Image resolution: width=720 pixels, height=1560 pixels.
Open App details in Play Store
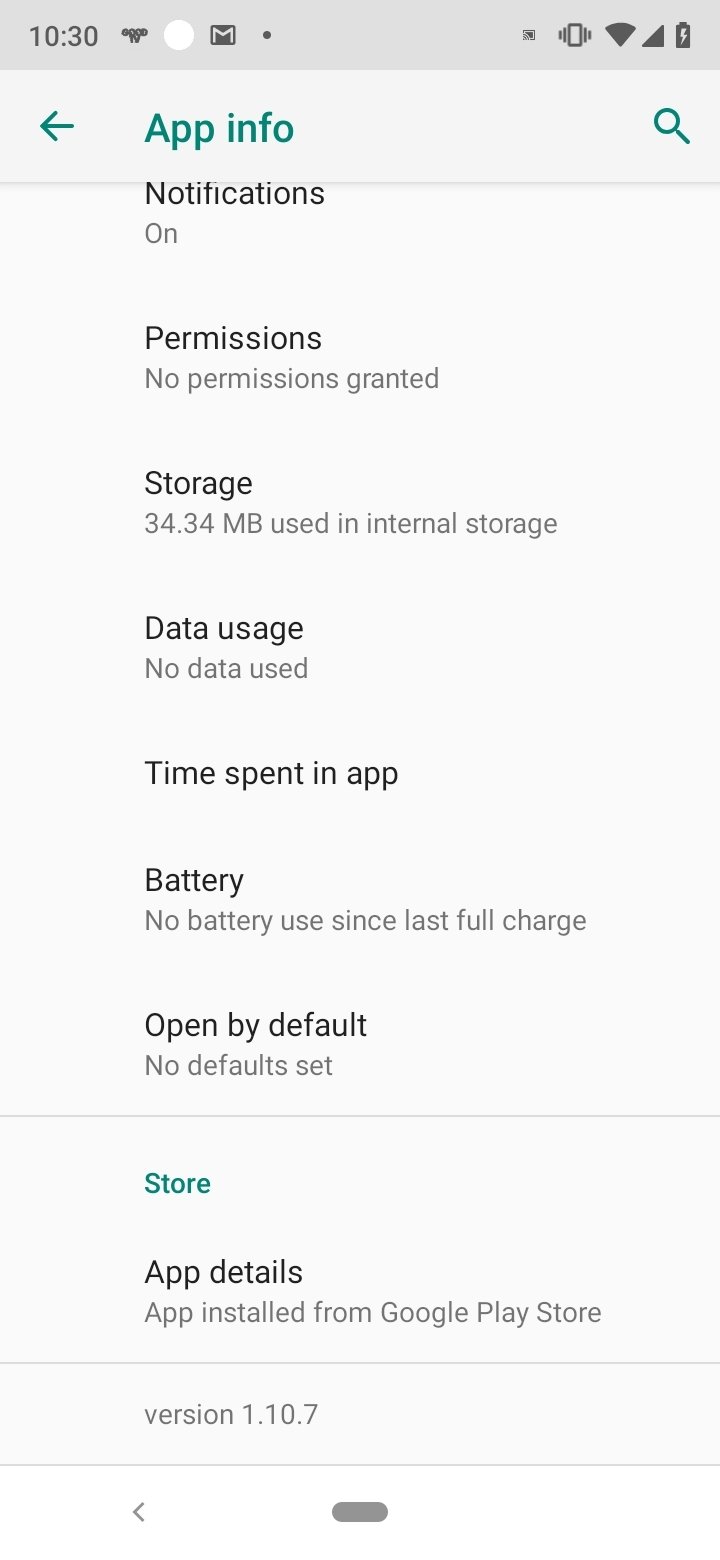click(x=360, y=1291)
